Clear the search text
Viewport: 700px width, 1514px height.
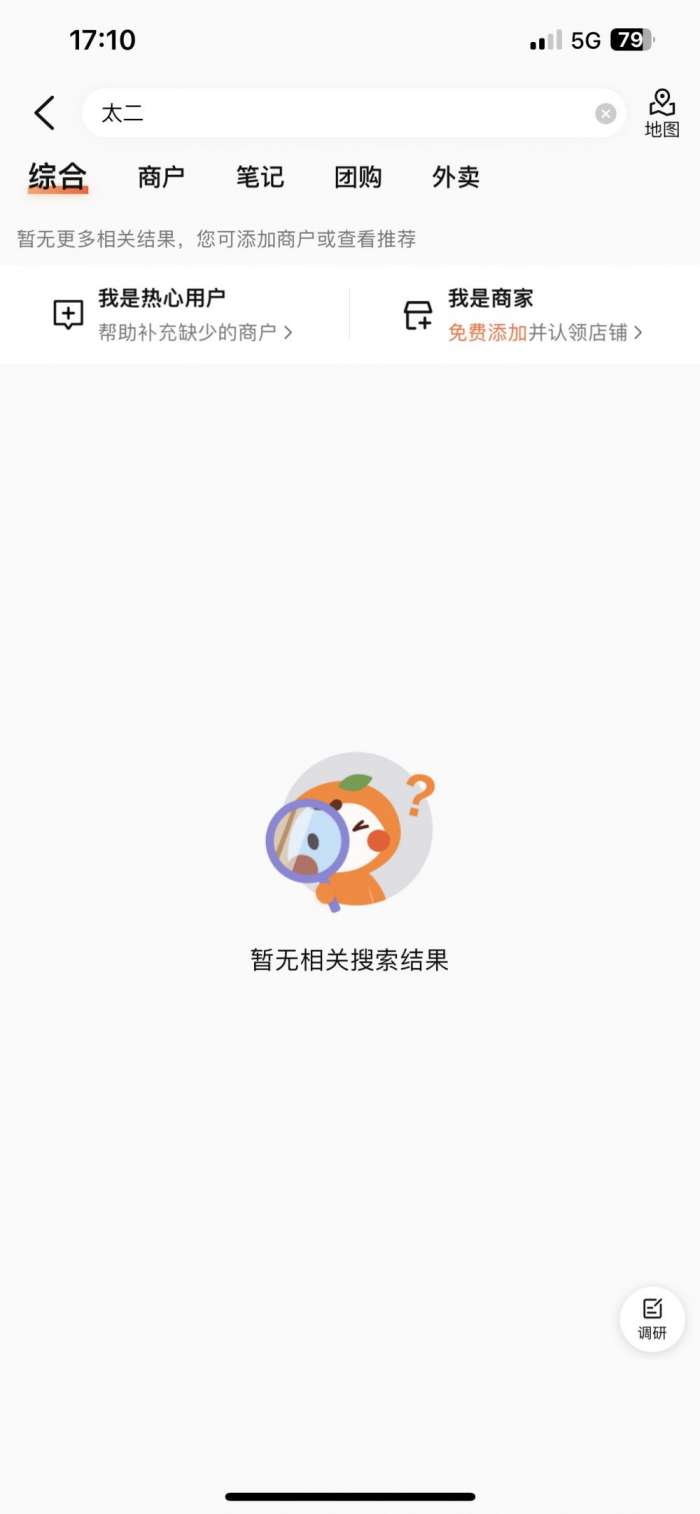[605, 114]
